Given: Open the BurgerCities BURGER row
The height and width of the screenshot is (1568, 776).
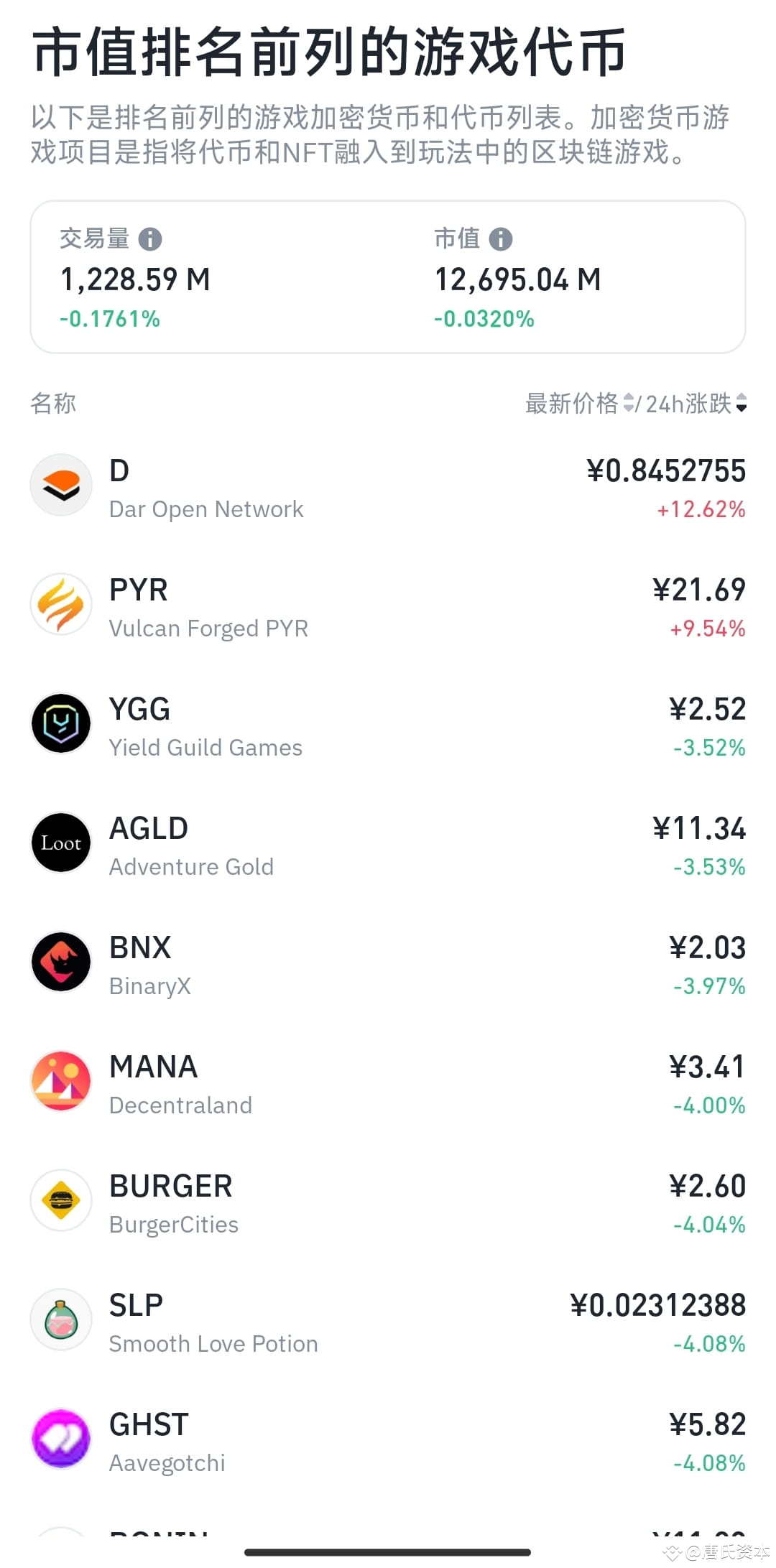Looking at the screenshot, I should 388,1202.
